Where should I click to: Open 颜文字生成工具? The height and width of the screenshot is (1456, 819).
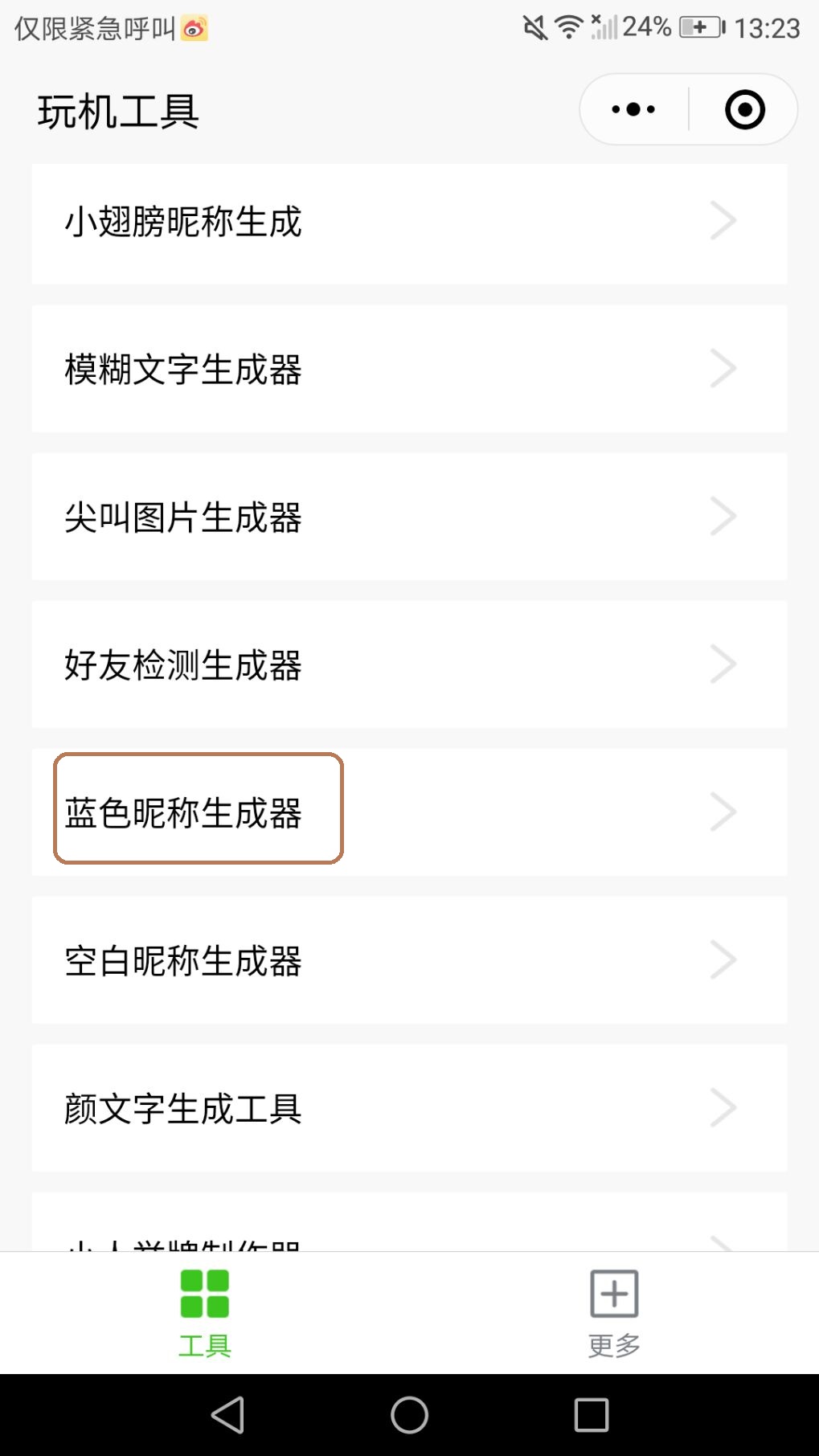point(409,1108)
